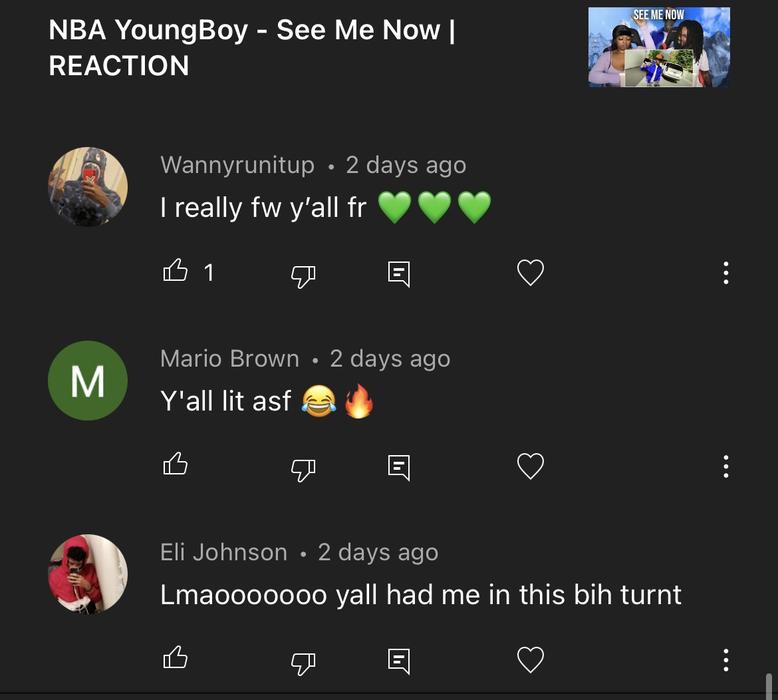
Task: Open options menu for Eli Johnson's comment
Action: tap(726, 660)
